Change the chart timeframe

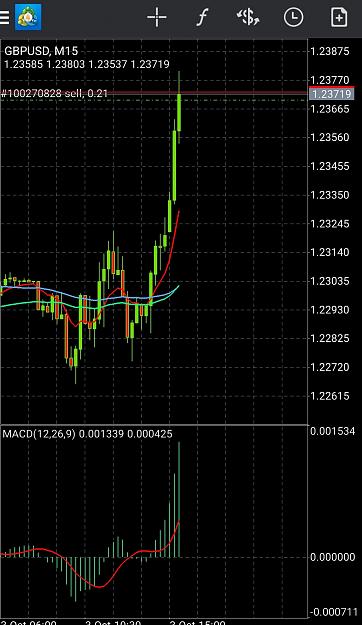tap(293, 18)
